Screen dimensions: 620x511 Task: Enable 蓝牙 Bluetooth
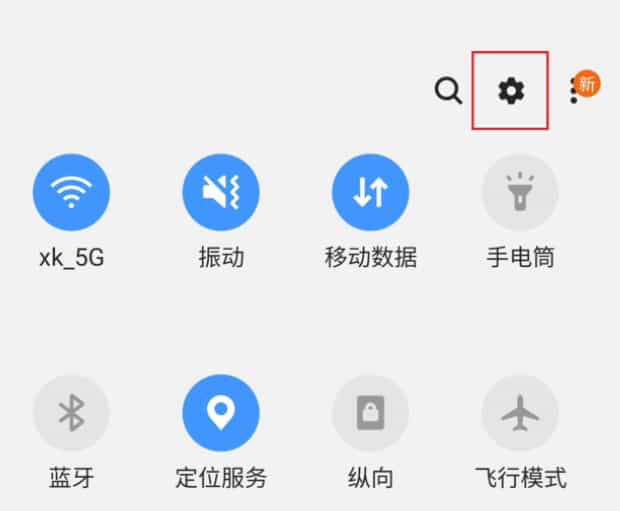[71, 413]
